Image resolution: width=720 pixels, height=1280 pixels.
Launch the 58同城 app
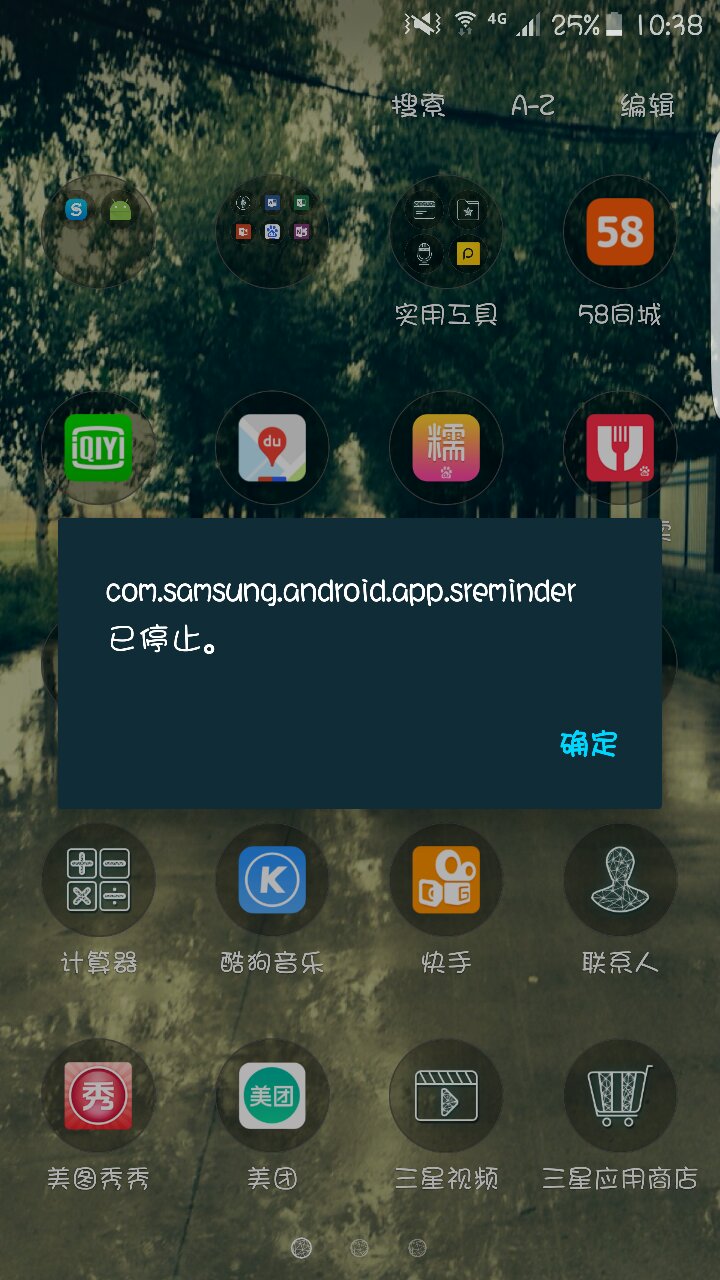pyautogui.click(x=620, y=232)
